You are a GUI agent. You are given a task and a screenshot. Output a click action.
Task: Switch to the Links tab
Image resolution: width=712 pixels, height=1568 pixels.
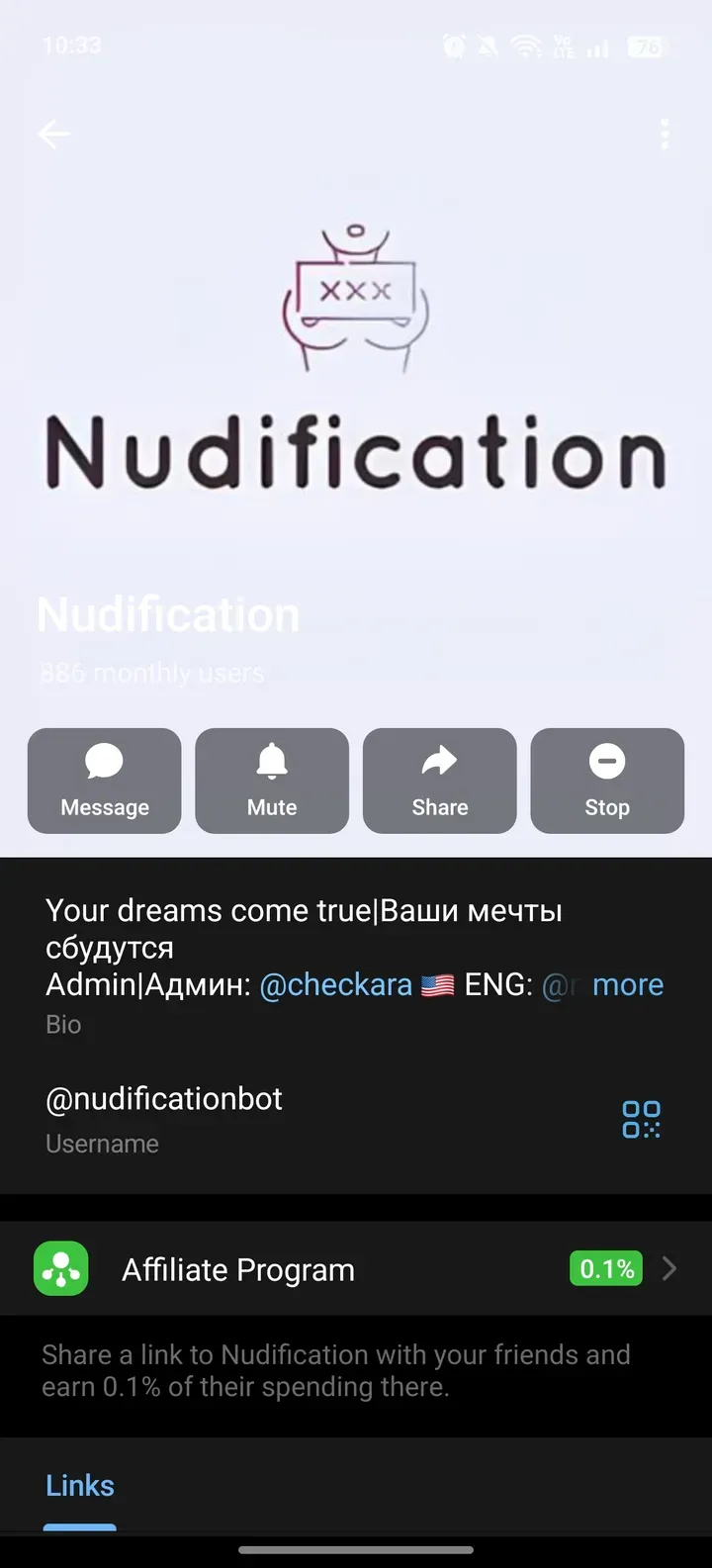[79, 1484]
